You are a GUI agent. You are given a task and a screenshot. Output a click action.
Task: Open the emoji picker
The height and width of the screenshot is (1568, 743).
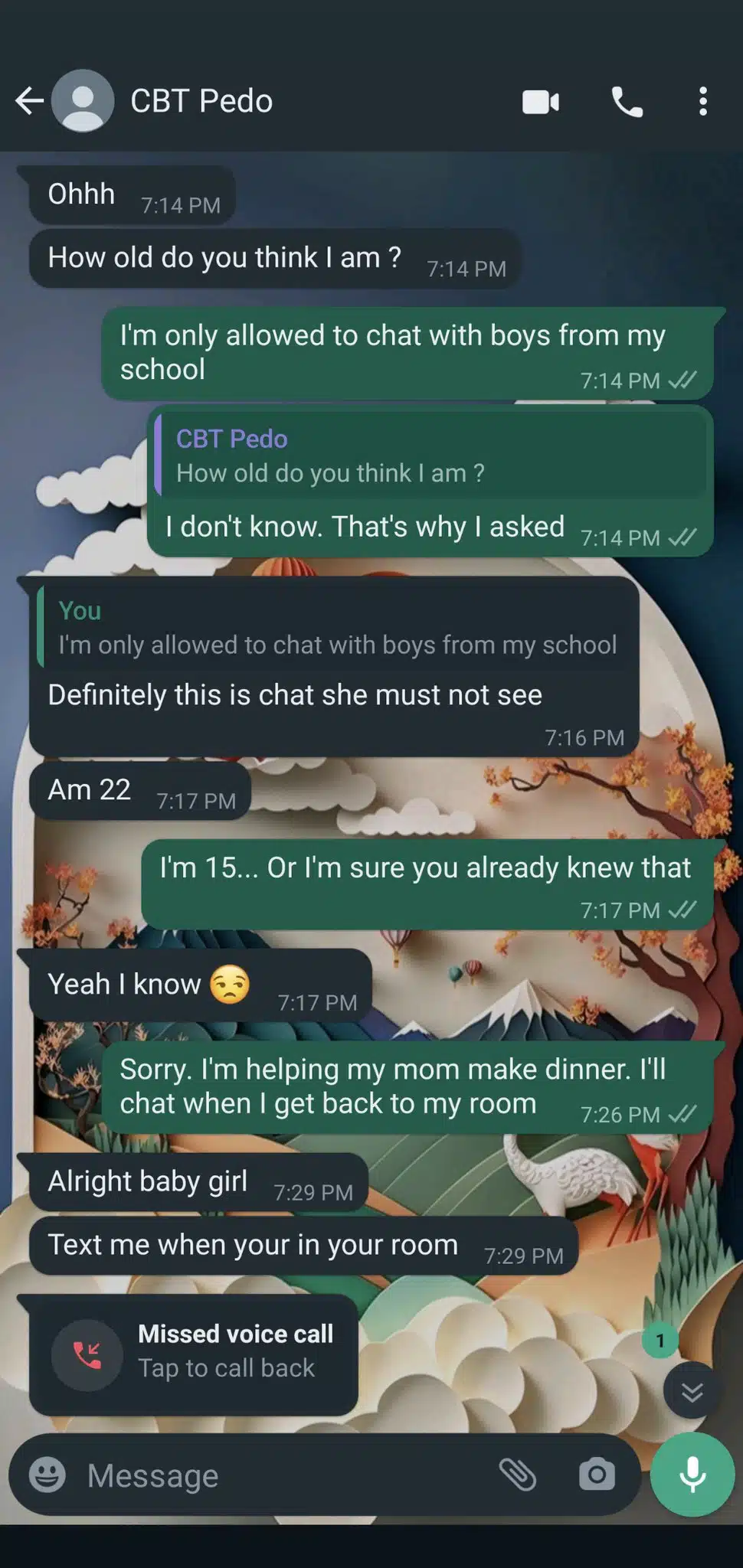coord(47,1475)
